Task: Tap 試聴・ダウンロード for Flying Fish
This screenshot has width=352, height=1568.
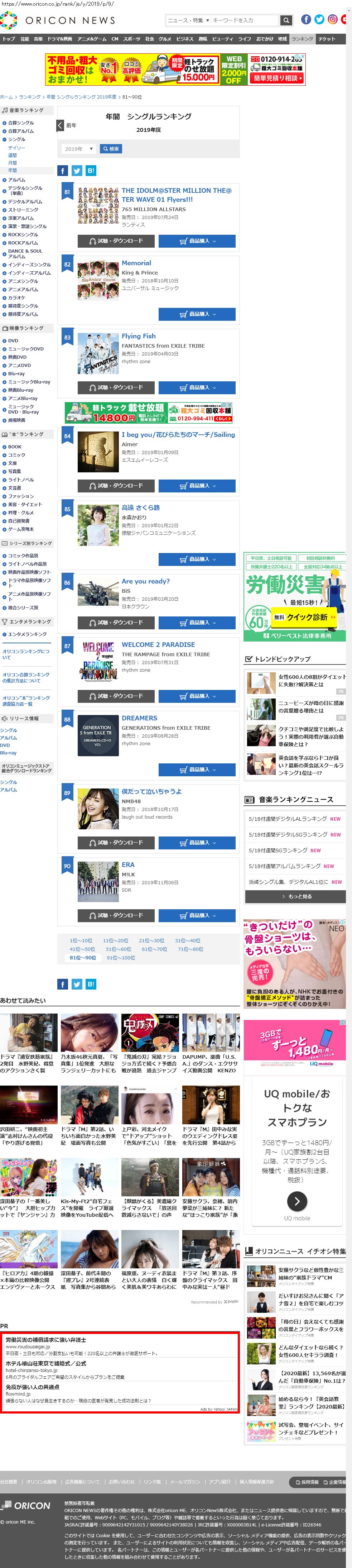Action: coord(116,387)
